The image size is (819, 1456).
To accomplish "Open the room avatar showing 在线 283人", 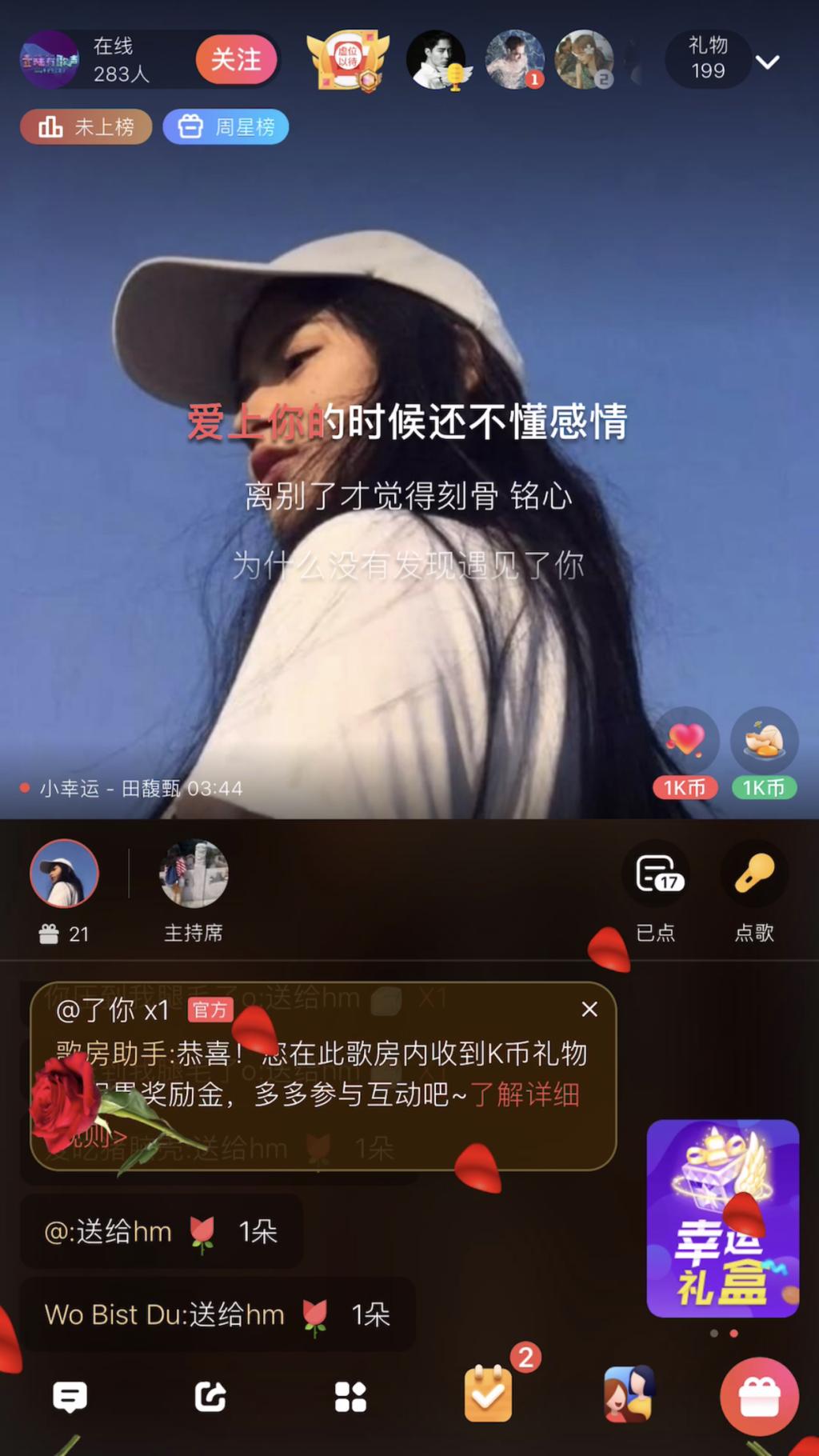I will (50, 60).
